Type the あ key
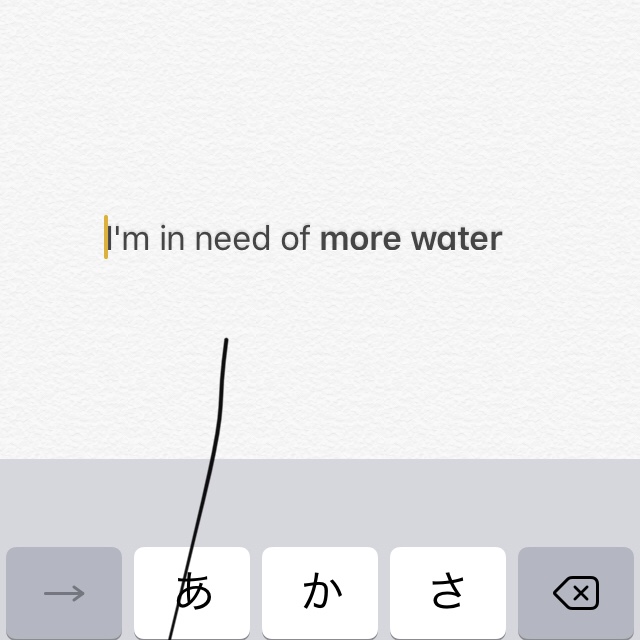 (x=192, y=593)
